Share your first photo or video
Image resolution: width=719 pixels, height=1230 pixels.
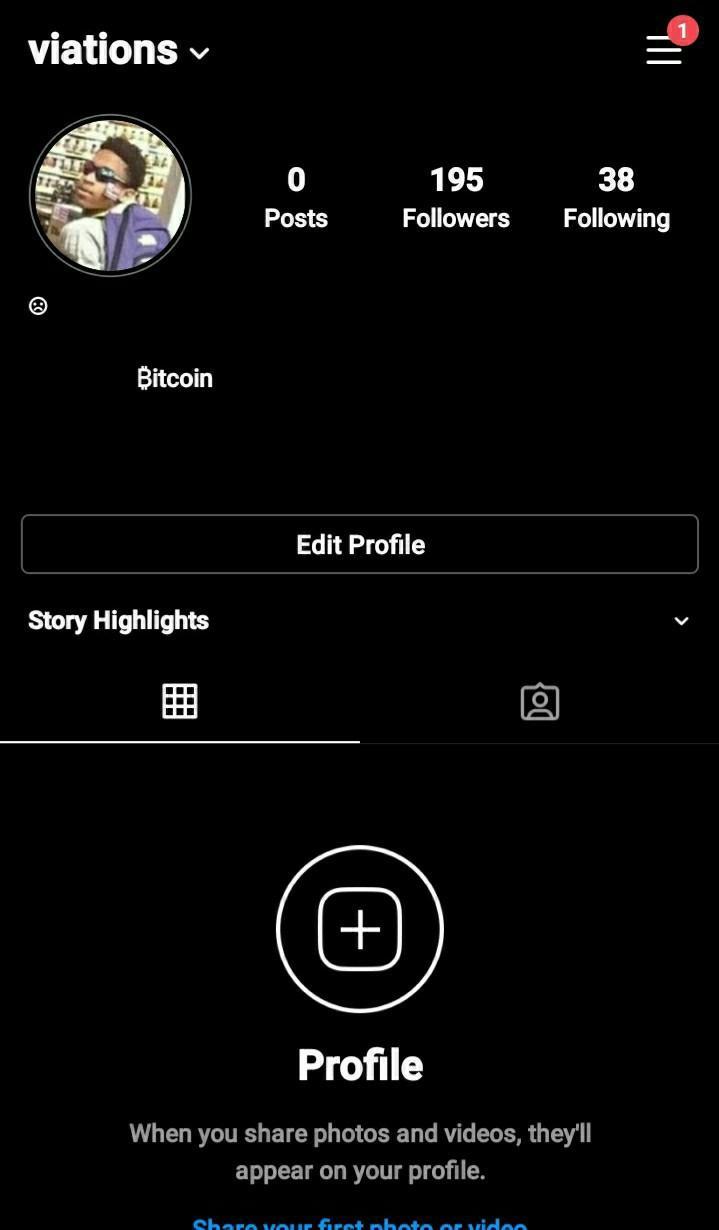coord(360,1222)
